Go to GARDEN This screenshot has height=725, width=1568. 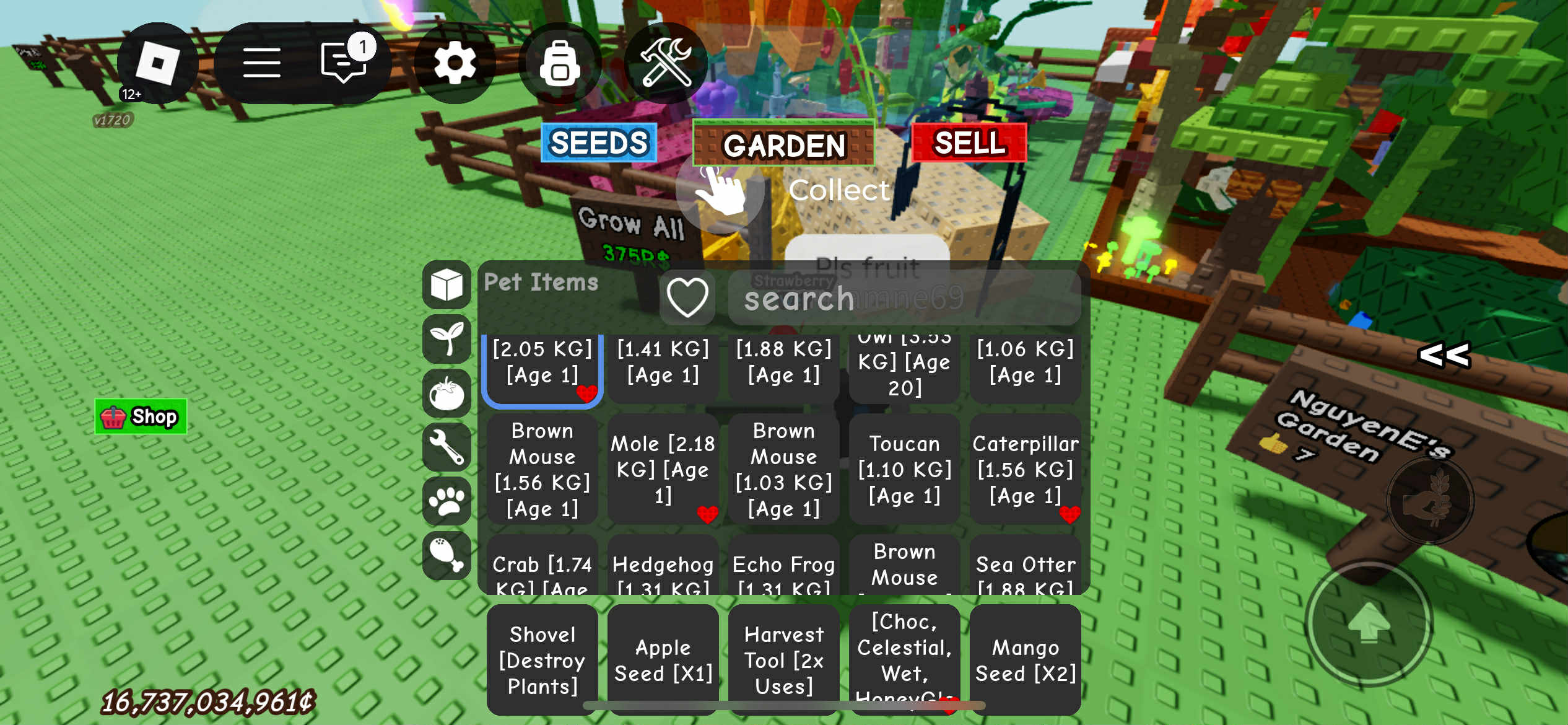point(783,144)
